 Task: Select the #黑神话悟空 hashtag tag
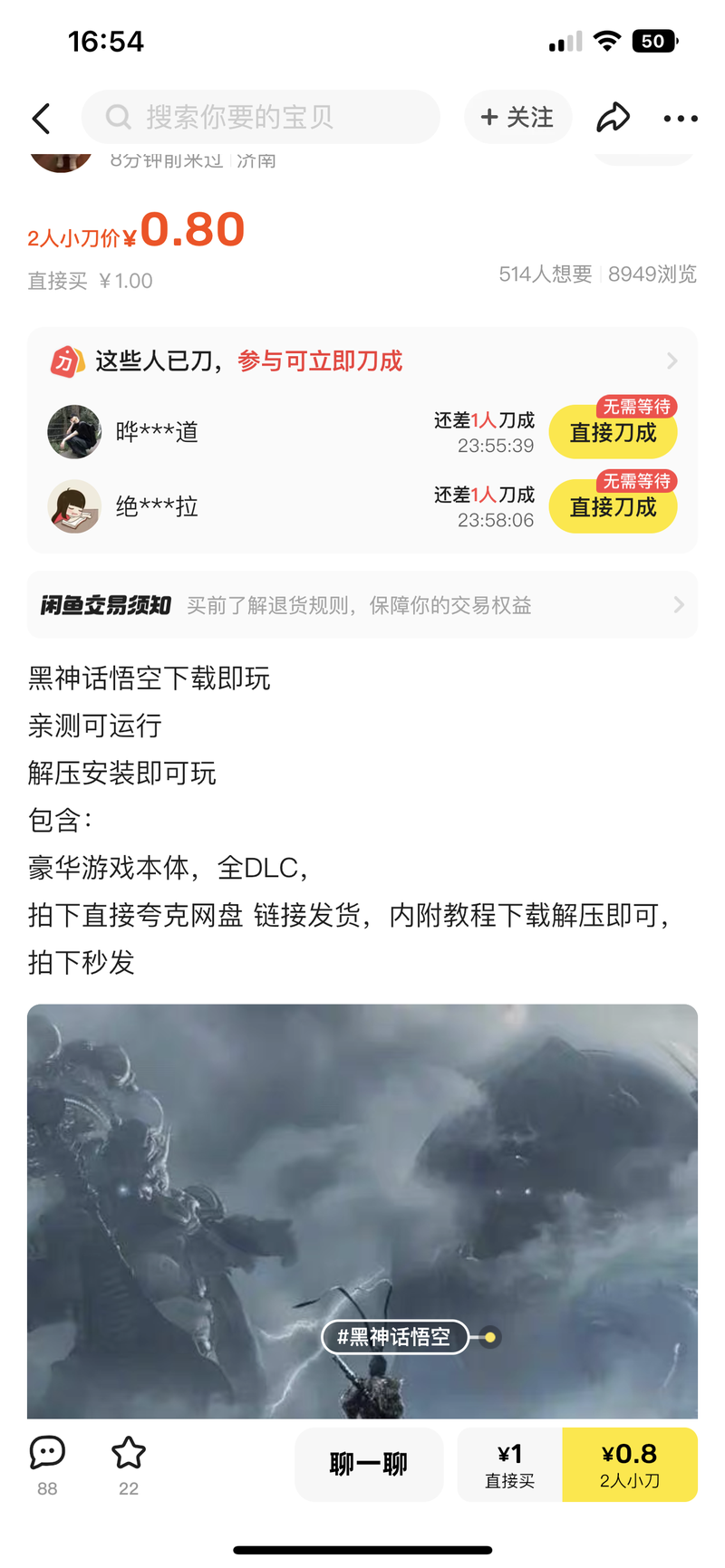click(395, 1337)
